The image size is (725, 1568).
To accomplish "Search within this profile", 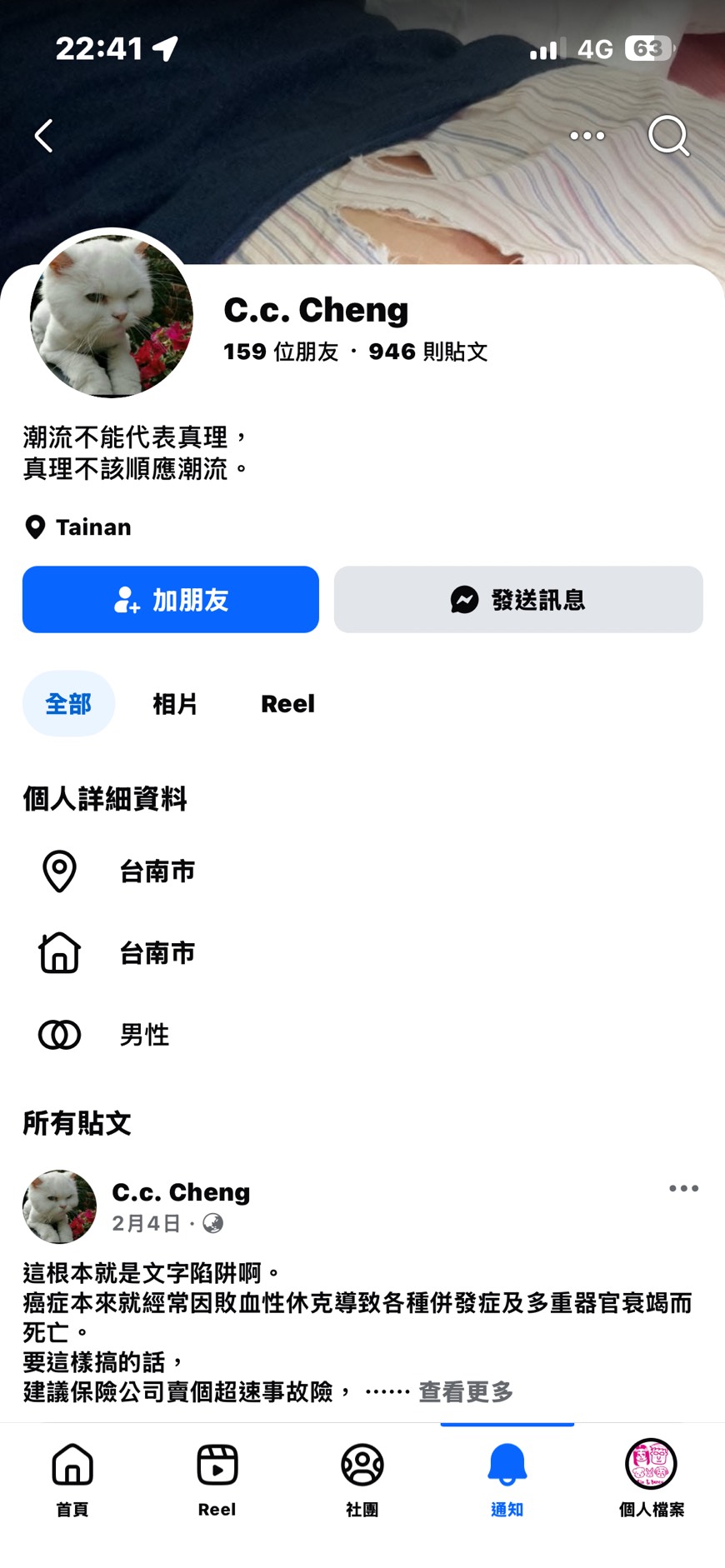I will point(668,136).
